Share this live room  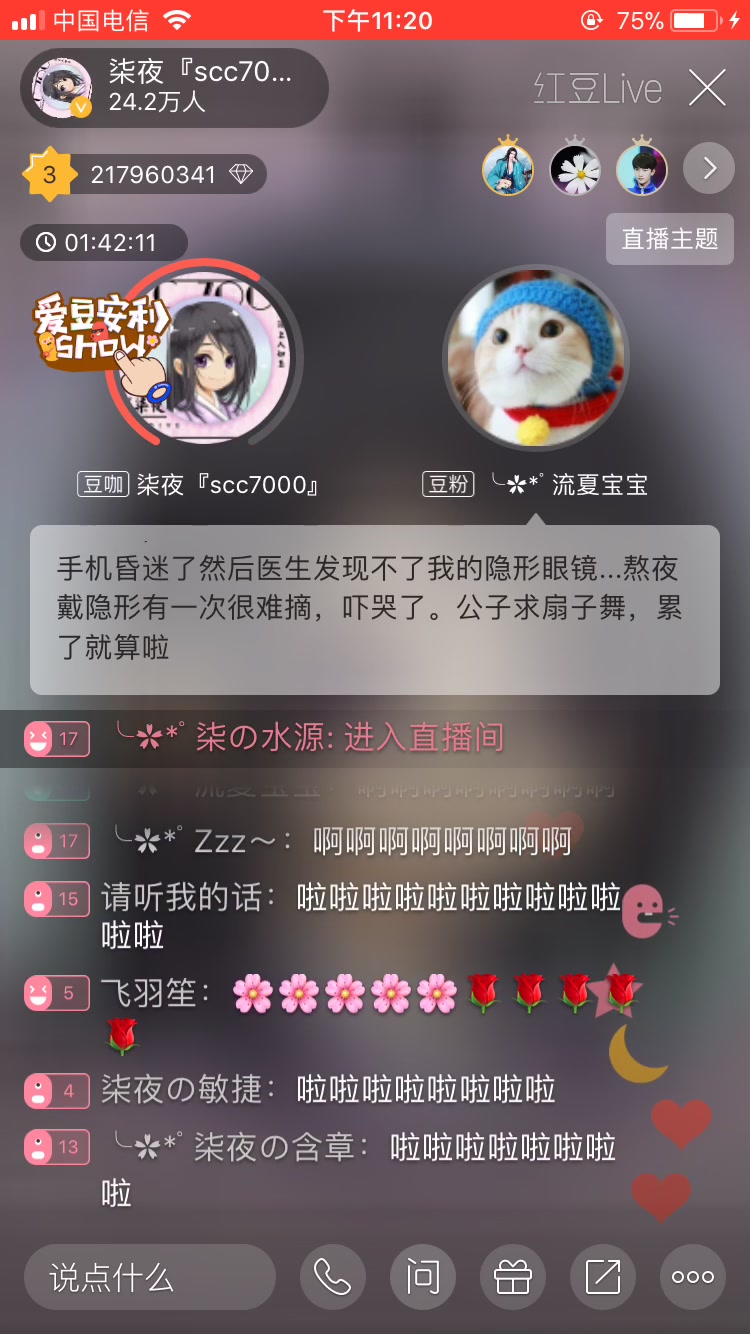[x=603, y=1277]
